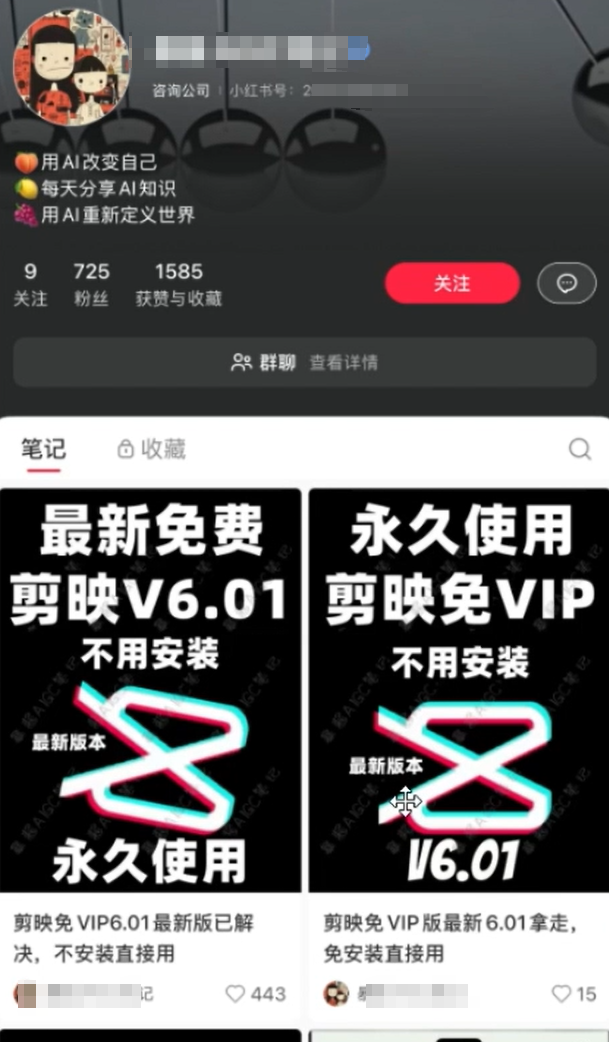Follow this user with the red 关注 button
609x1042 pixels.
(452, 283)
